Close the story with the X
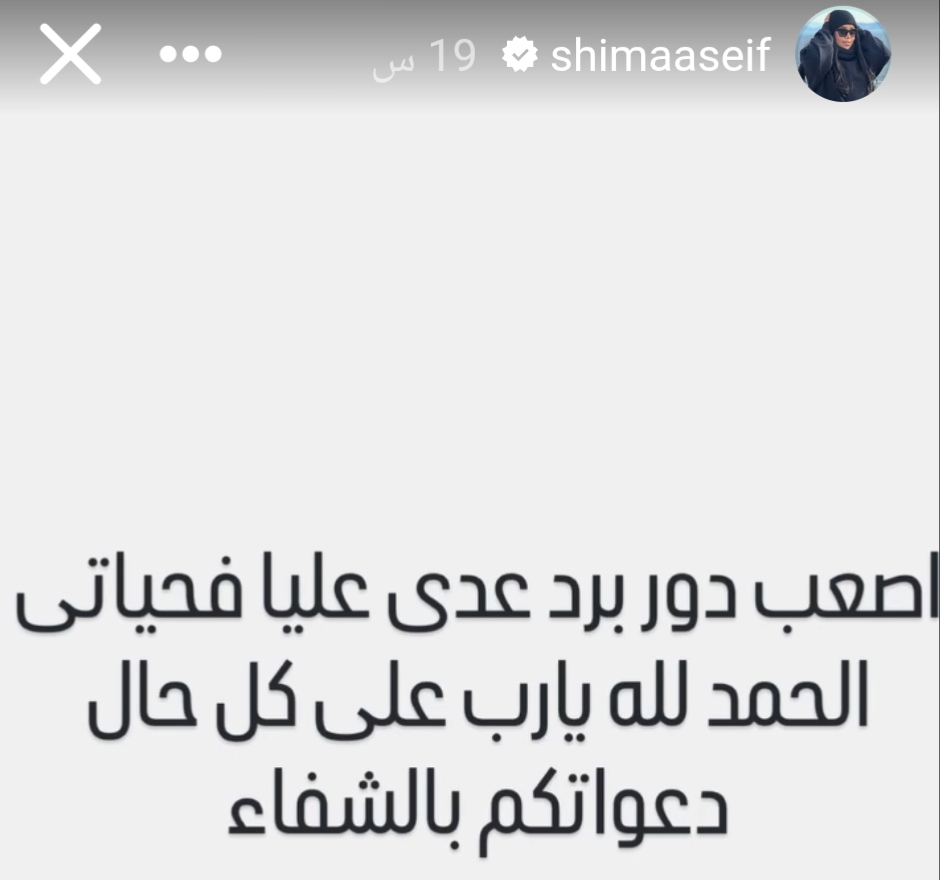This screenshot has width=940, height=880. (70, 55)
